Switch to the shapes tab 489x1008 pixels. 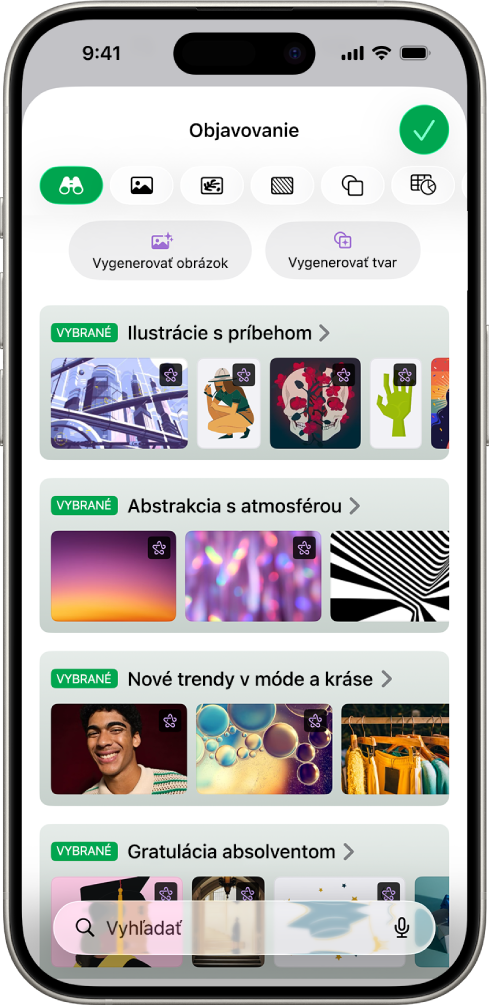(x=353, y=186)
